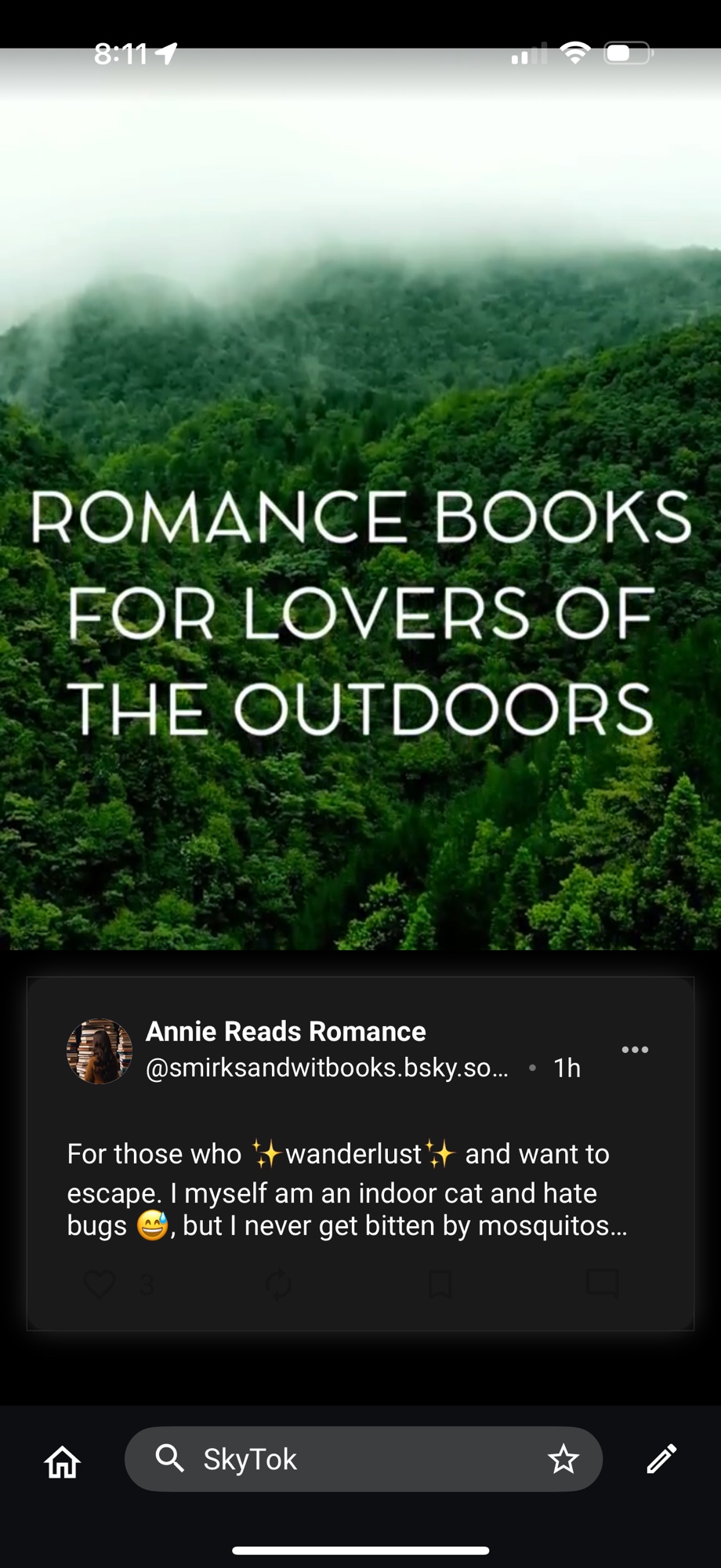721x1568 pixels.
Task: Favorite the SkyTok feed with the star
Action: [x=563, y=1459]
